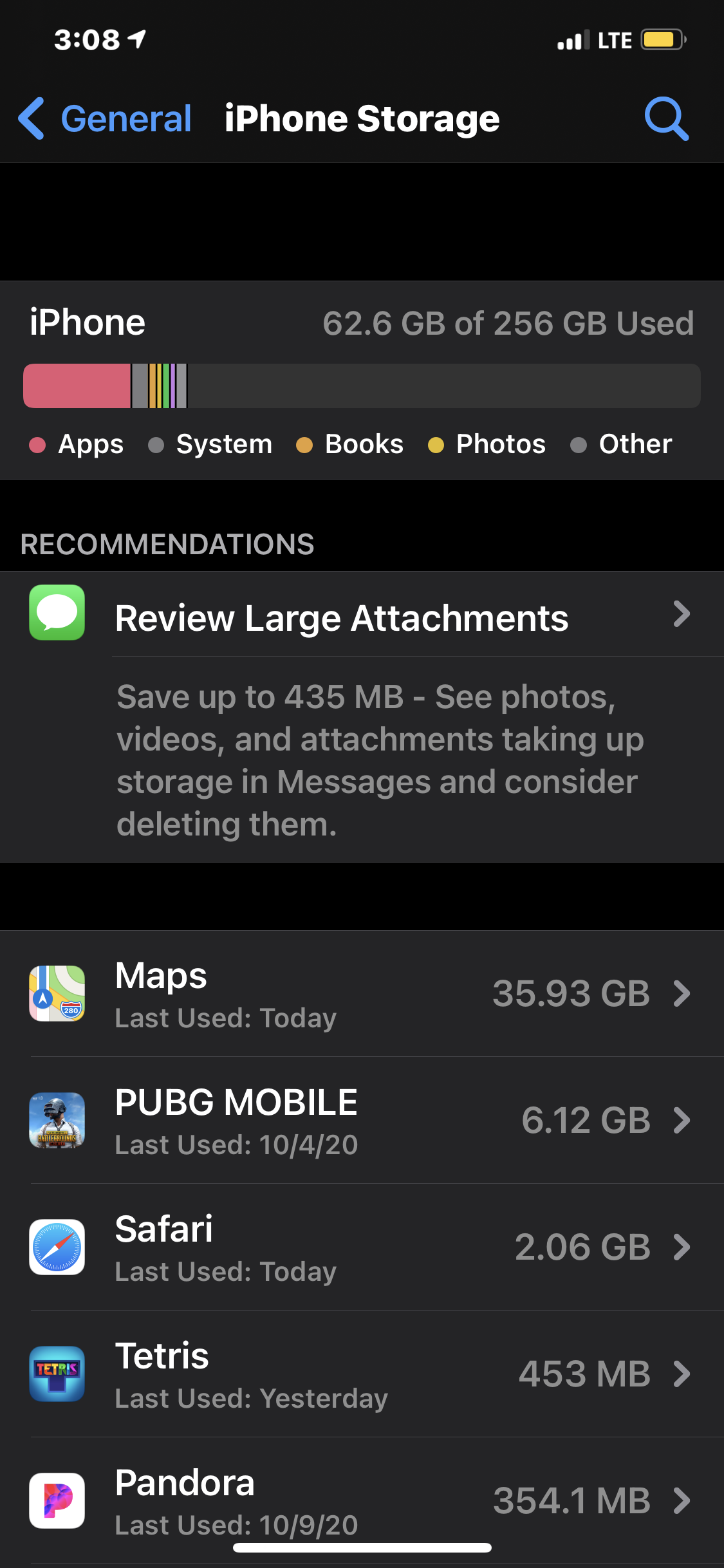Viewport: 724px width, 1568px height.
Task: Open the storage search icon
Action: [x=666, y=119]
